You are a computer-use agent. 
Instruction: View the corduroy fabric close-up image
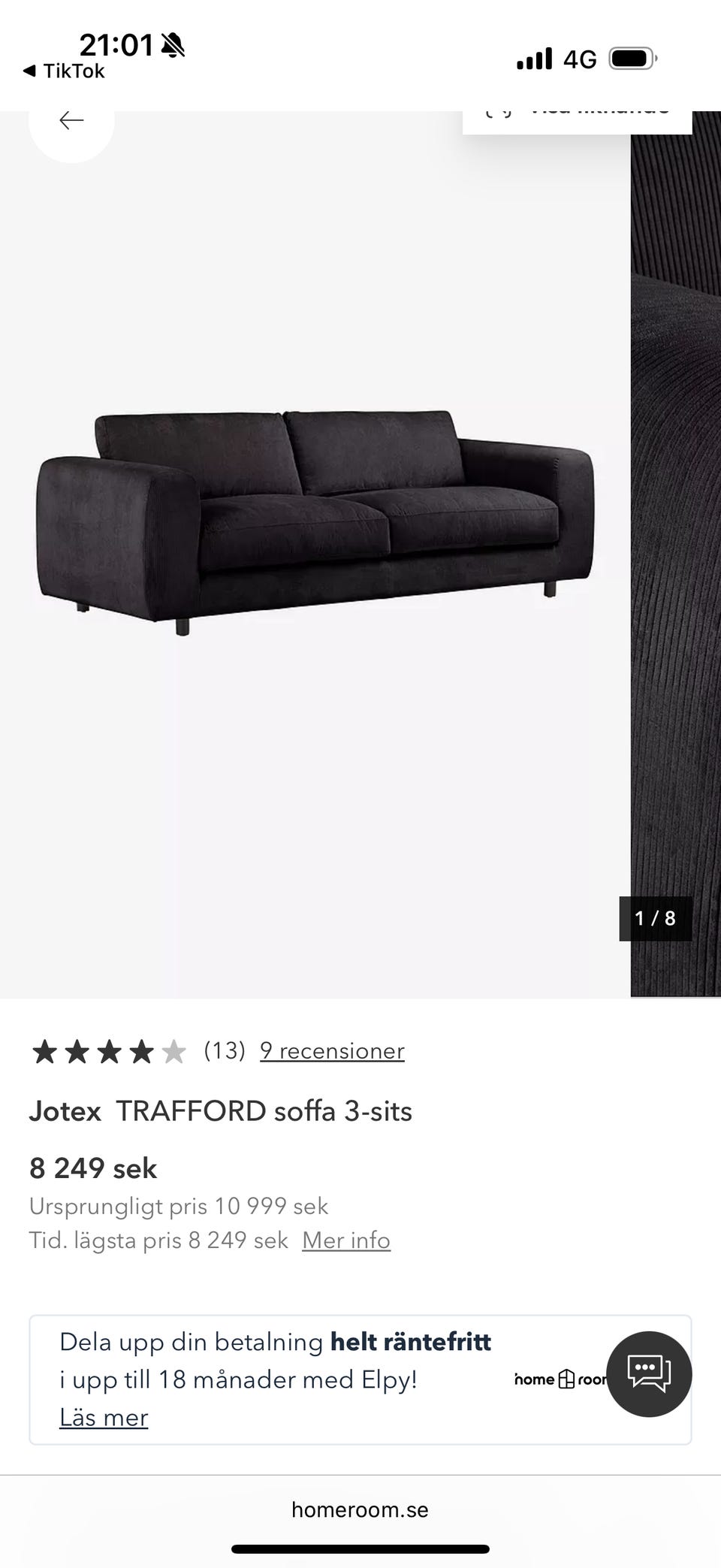[676, 526]
